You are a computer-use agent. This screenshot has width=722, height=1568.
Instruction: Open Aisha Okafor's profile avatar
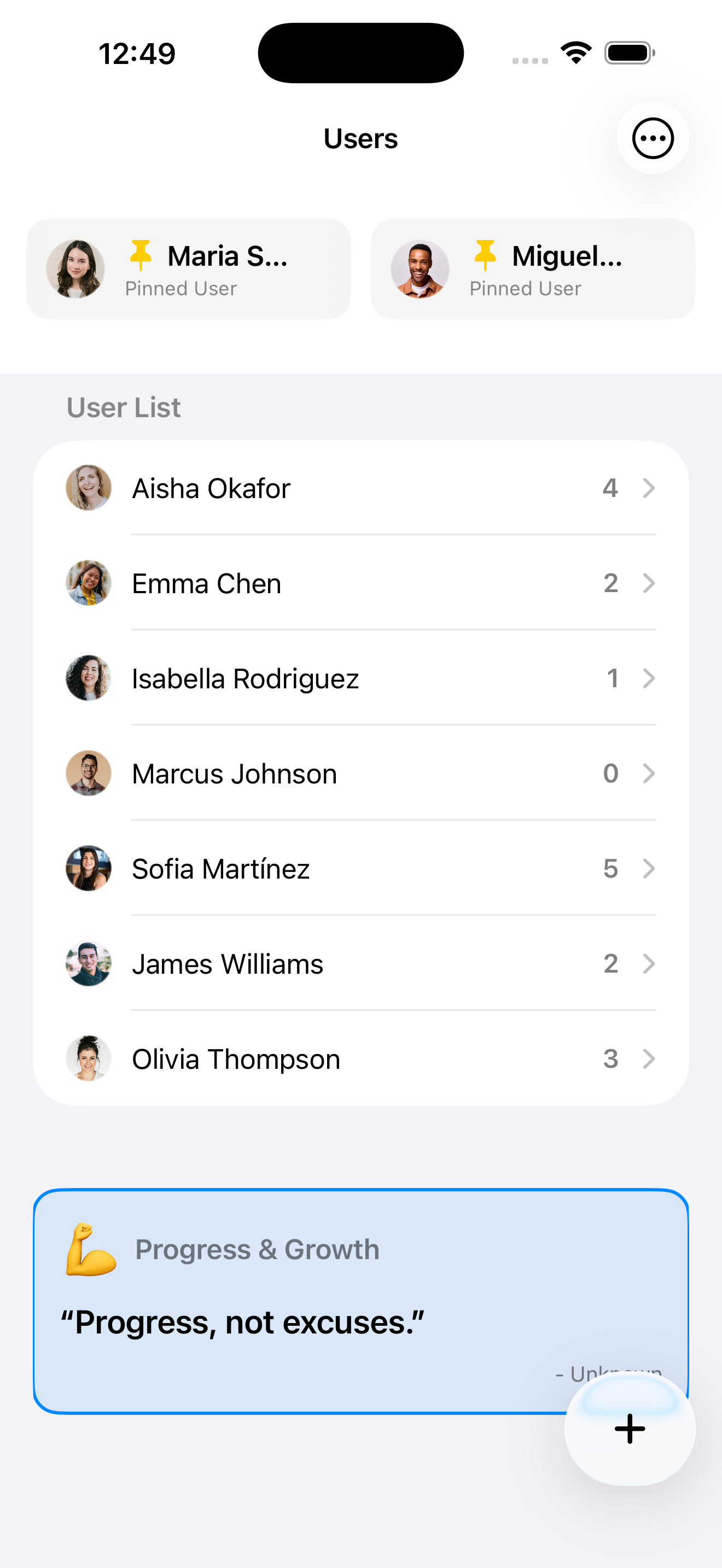tap(88, 488)
